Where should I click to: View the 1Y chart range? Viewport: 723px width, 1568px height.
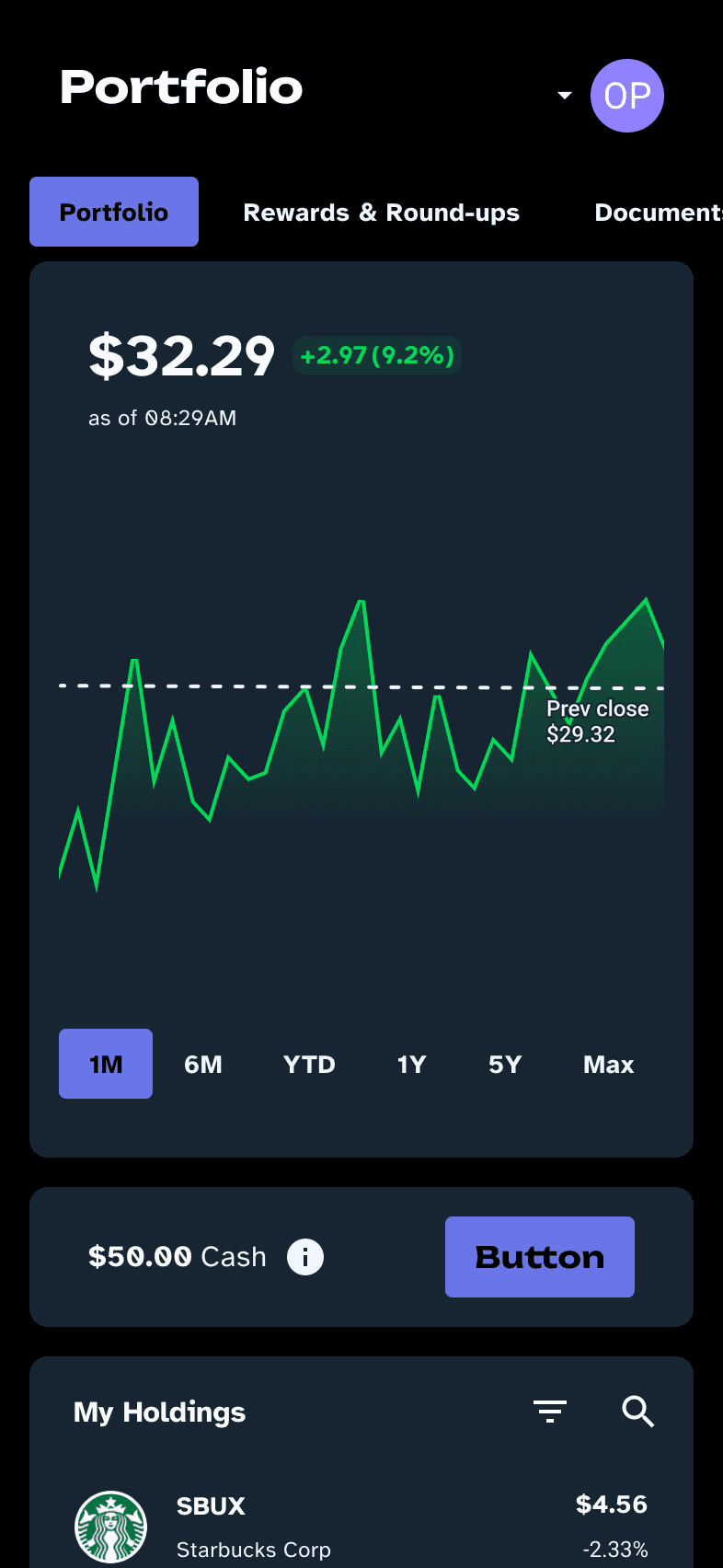click(411, 1064)
